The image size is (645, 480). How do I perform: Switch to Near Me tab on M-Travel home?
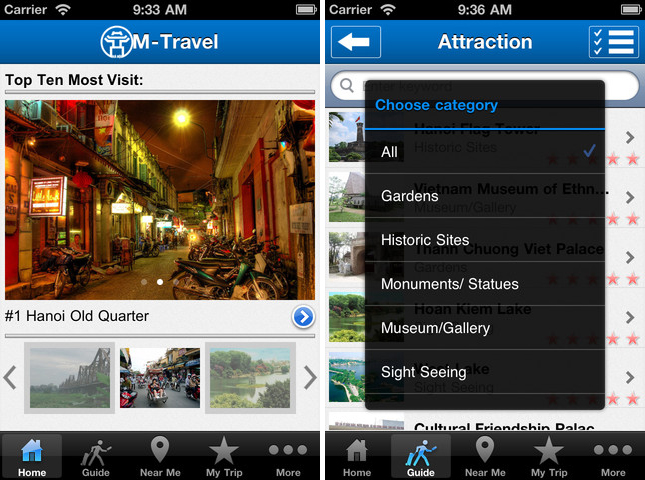click(x=160, y=457)
